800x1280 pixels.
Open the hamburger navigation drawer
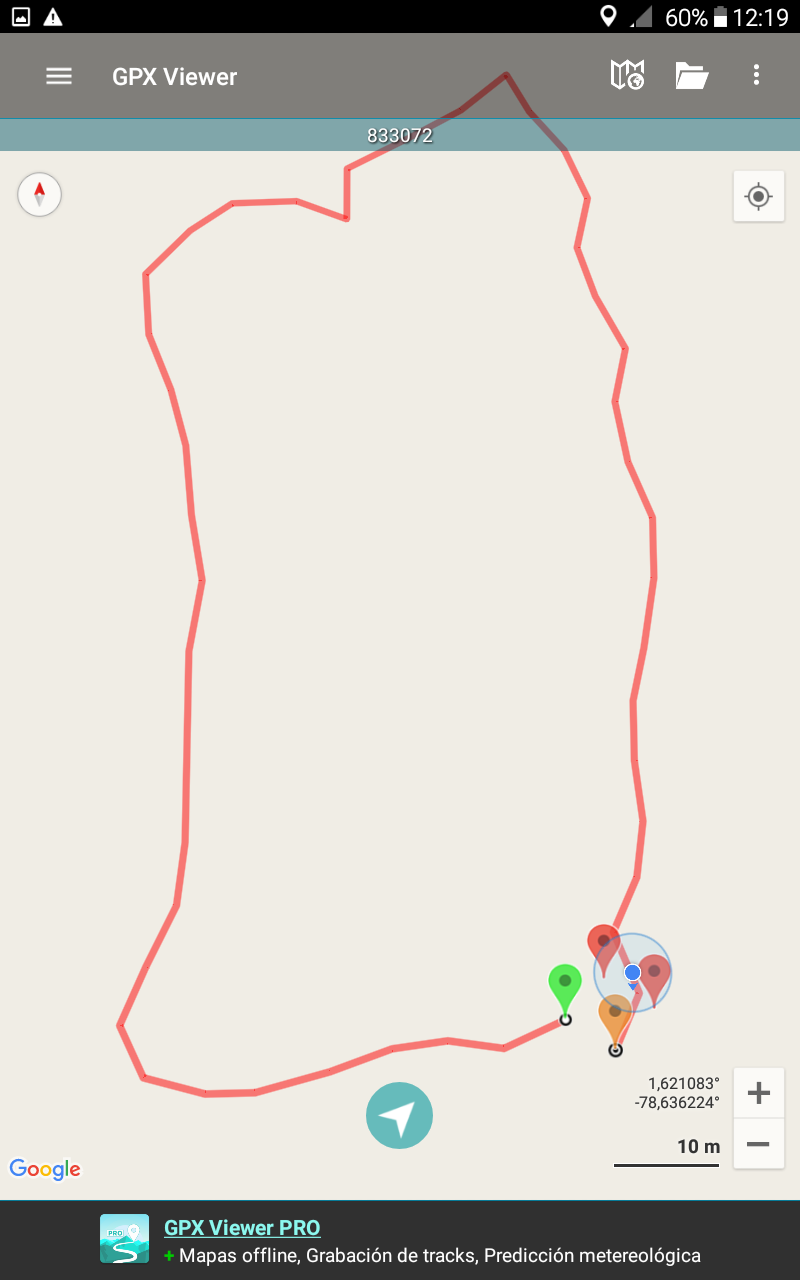tap(59, 76)
